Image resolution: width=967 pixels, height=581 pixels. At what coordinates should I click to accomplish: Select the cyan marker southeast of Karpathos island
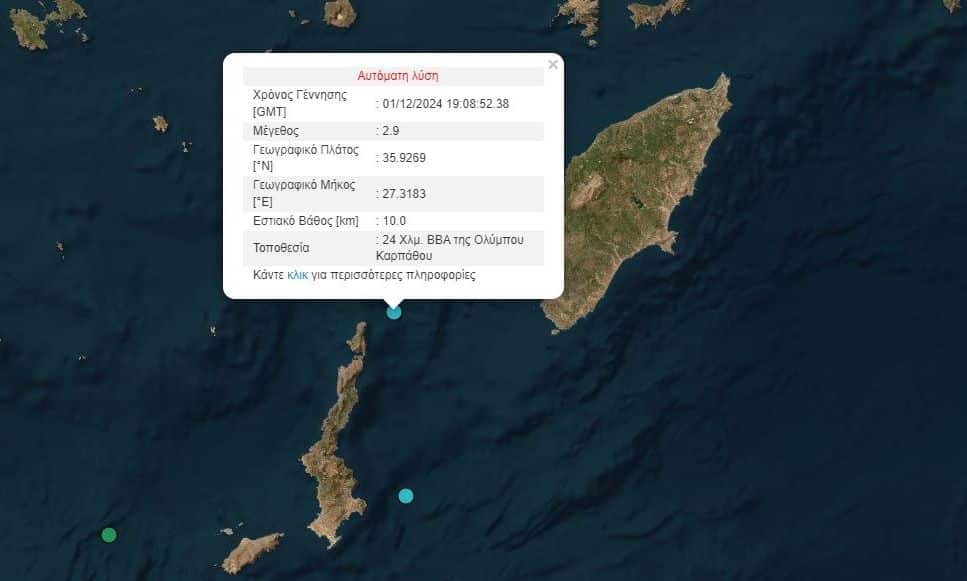405,495
